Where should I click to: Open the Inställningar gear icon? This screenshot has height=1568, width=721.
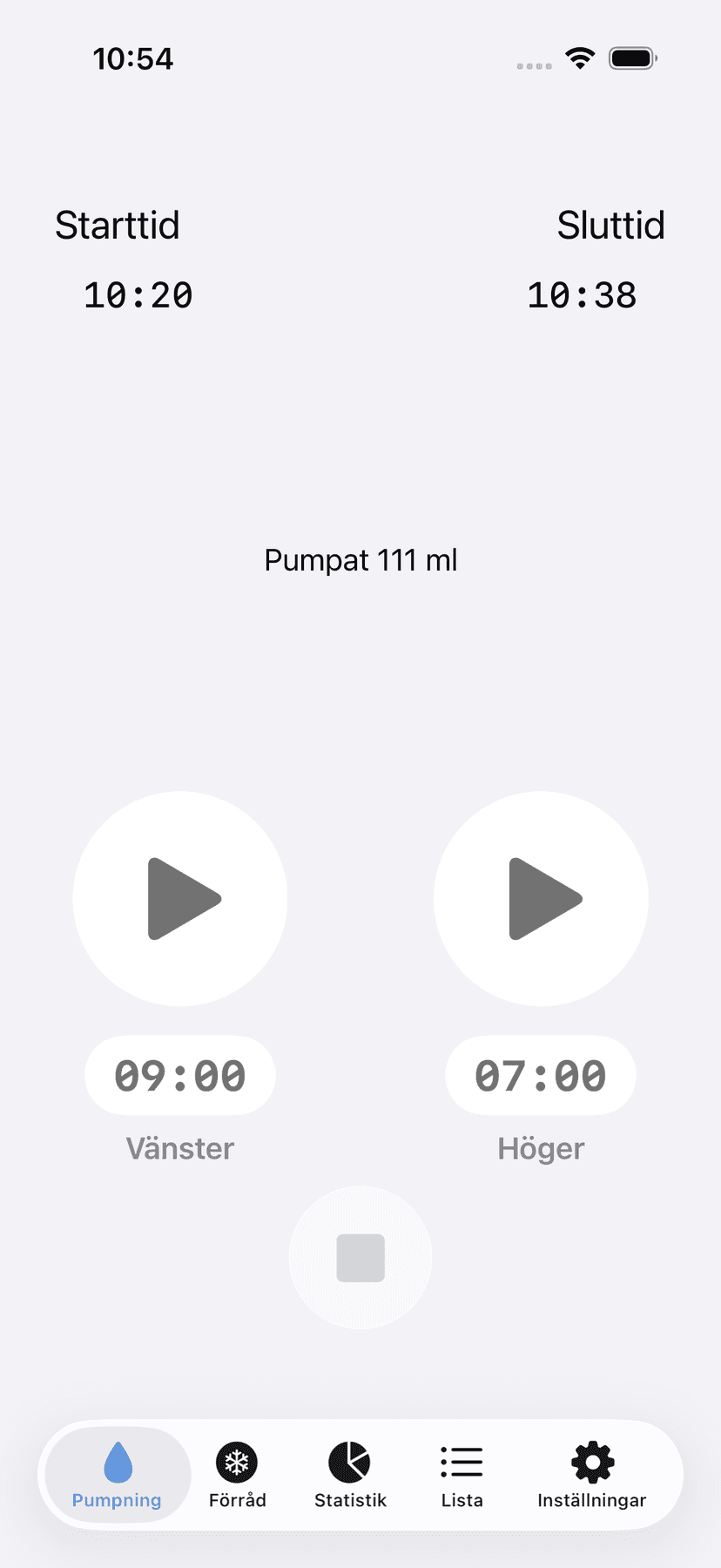point(592,1461)
